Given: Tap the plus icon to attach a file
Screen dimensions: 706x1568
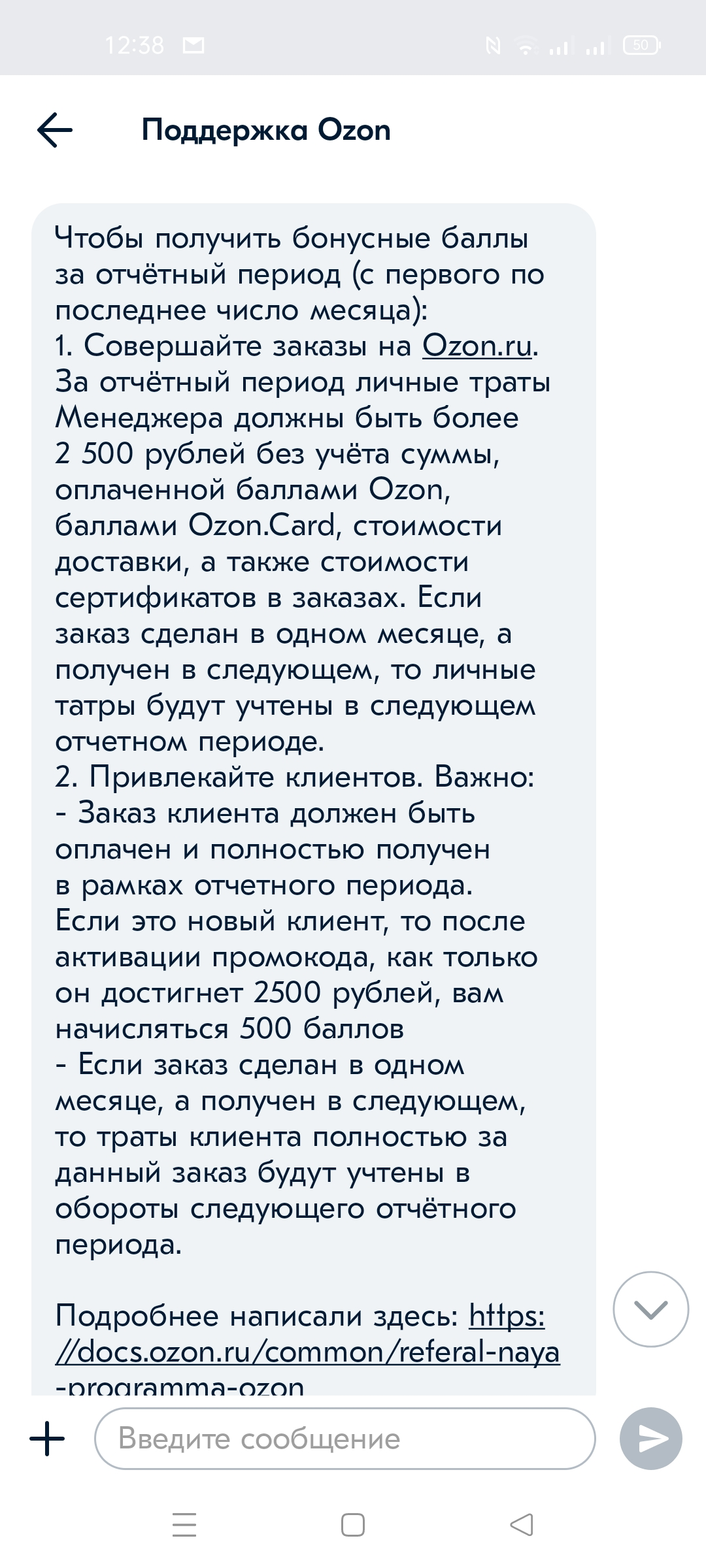Looking at the screenshot, I should tap(48, 1439).
